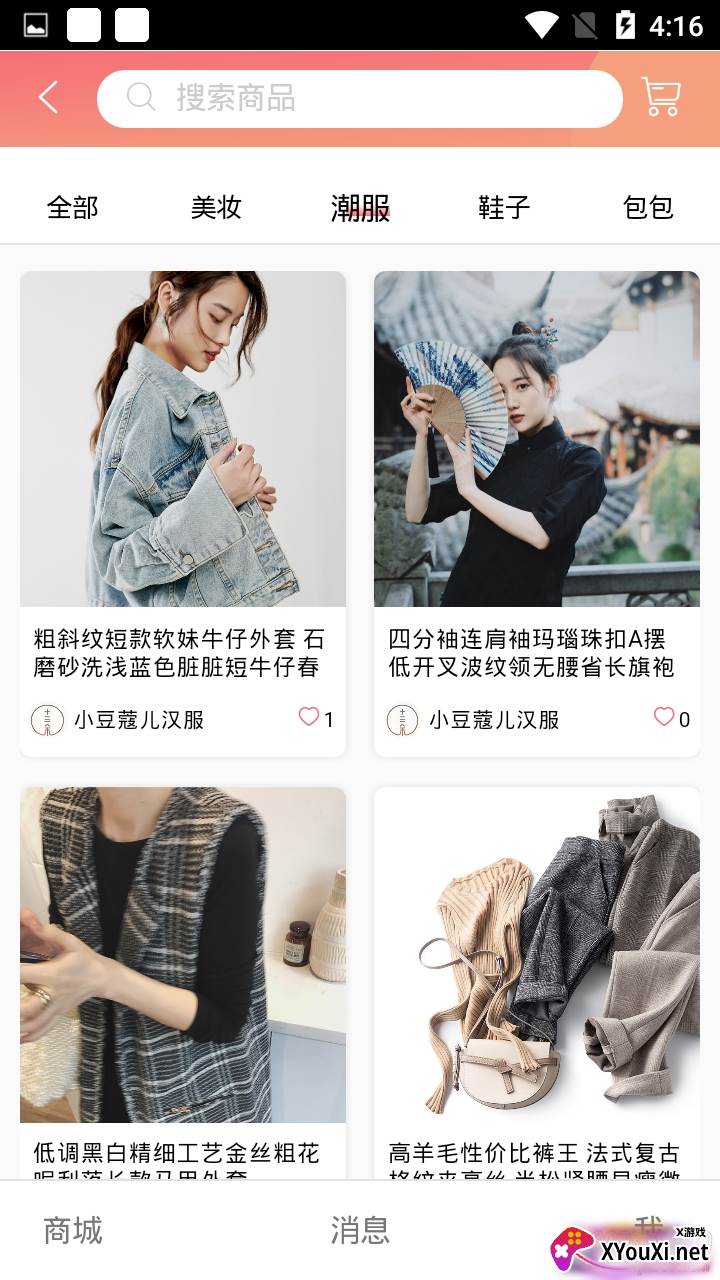
Task: Open the 包包 category tab
Action: click(648, 207)
